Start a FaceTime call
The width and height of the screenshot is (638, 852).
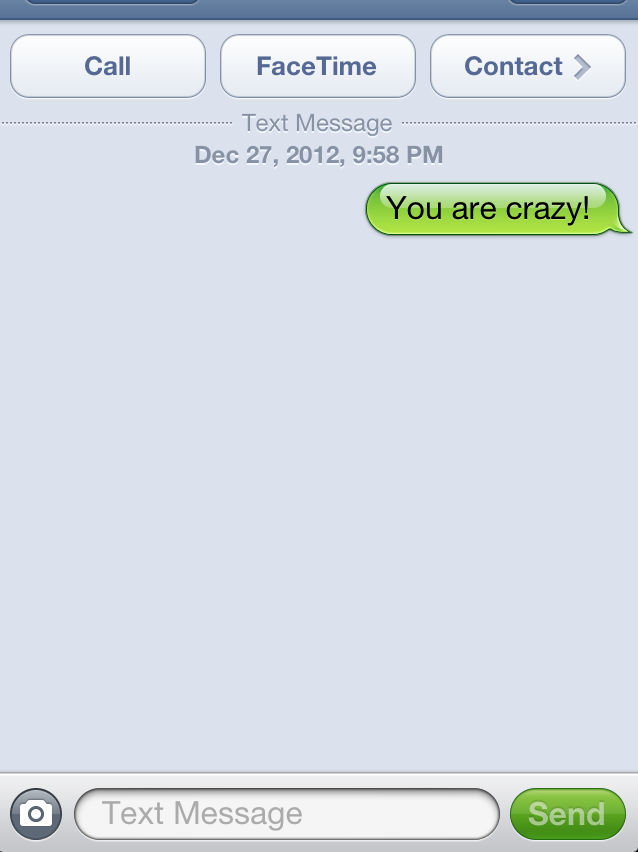[x=317, y=67]
